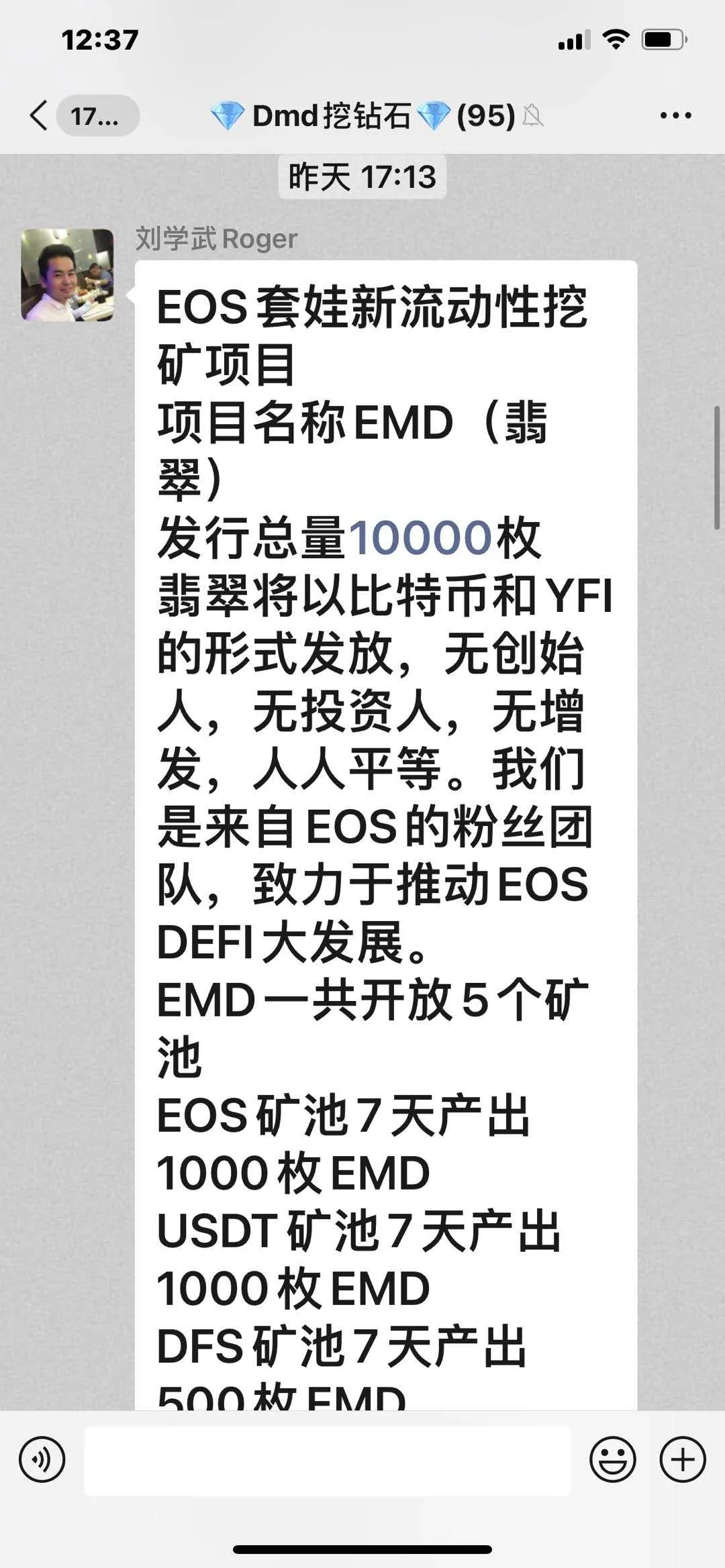
Task: Go back to the chat list
Action: pyautogui.click(x=40, y=115)
